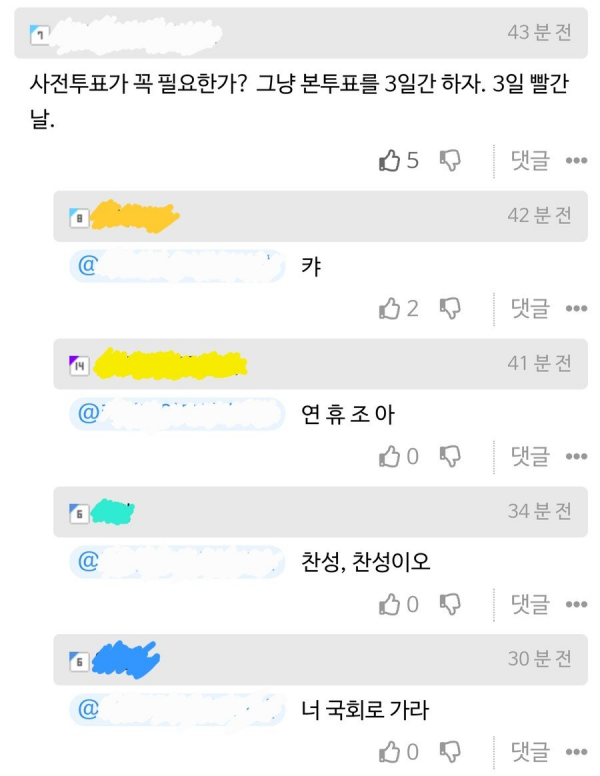The width and height of the screenshot is (600, 776).
Task: Like the reply saying 캬
Action: pos(390,308)
